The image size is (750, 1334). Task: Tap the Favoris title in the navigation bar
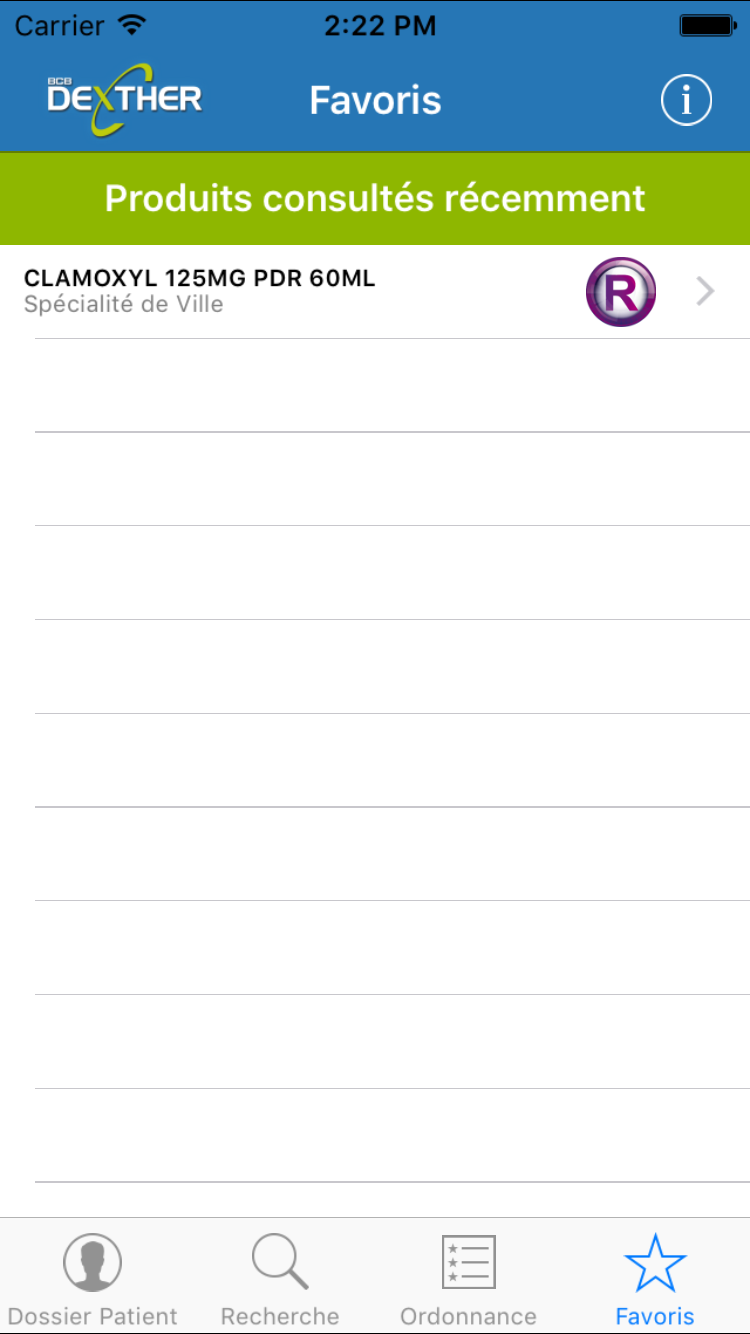(x=375, y=99)
